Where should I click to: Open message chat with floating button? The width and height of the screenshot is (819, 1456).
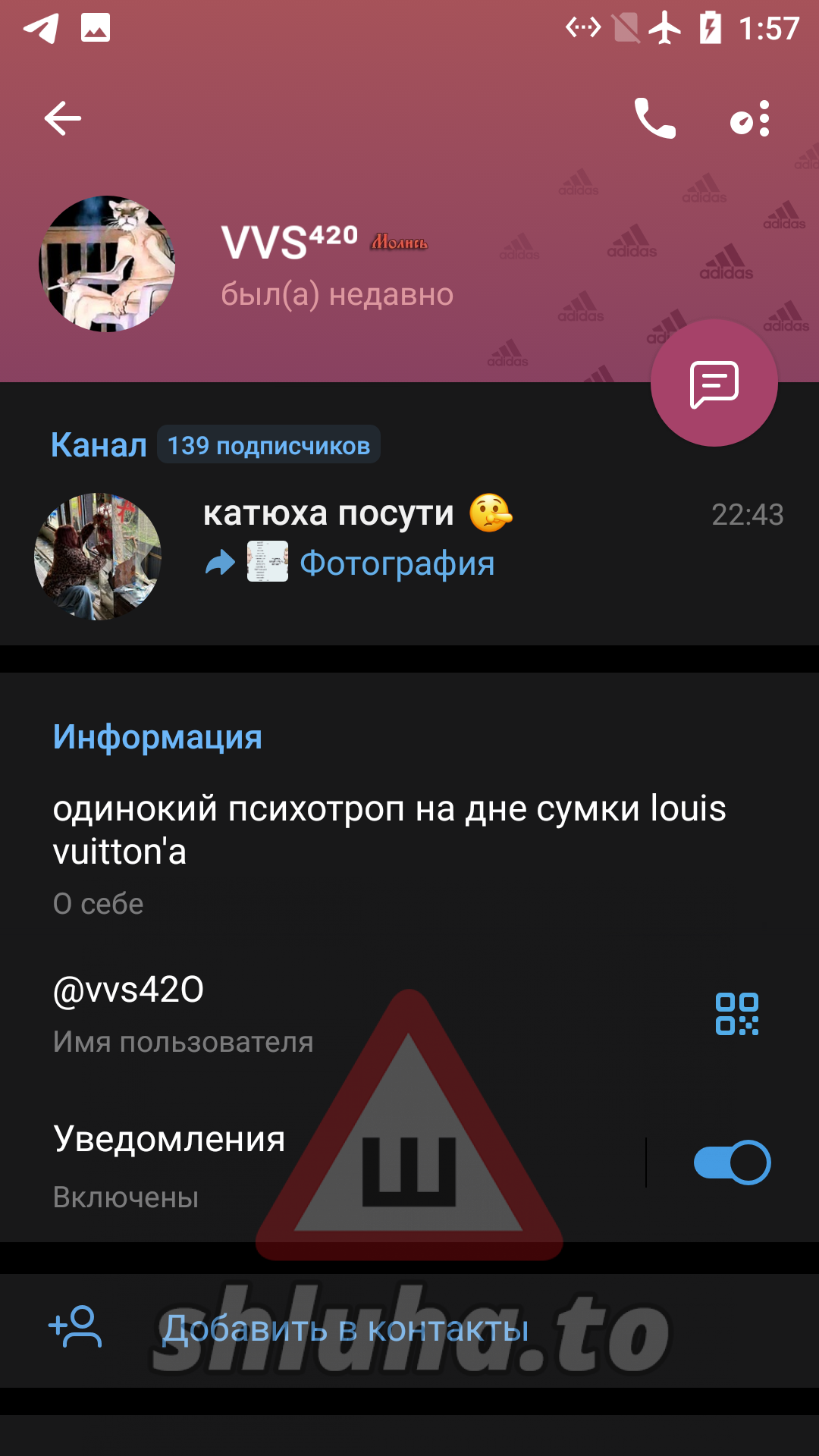coord(714,383)
